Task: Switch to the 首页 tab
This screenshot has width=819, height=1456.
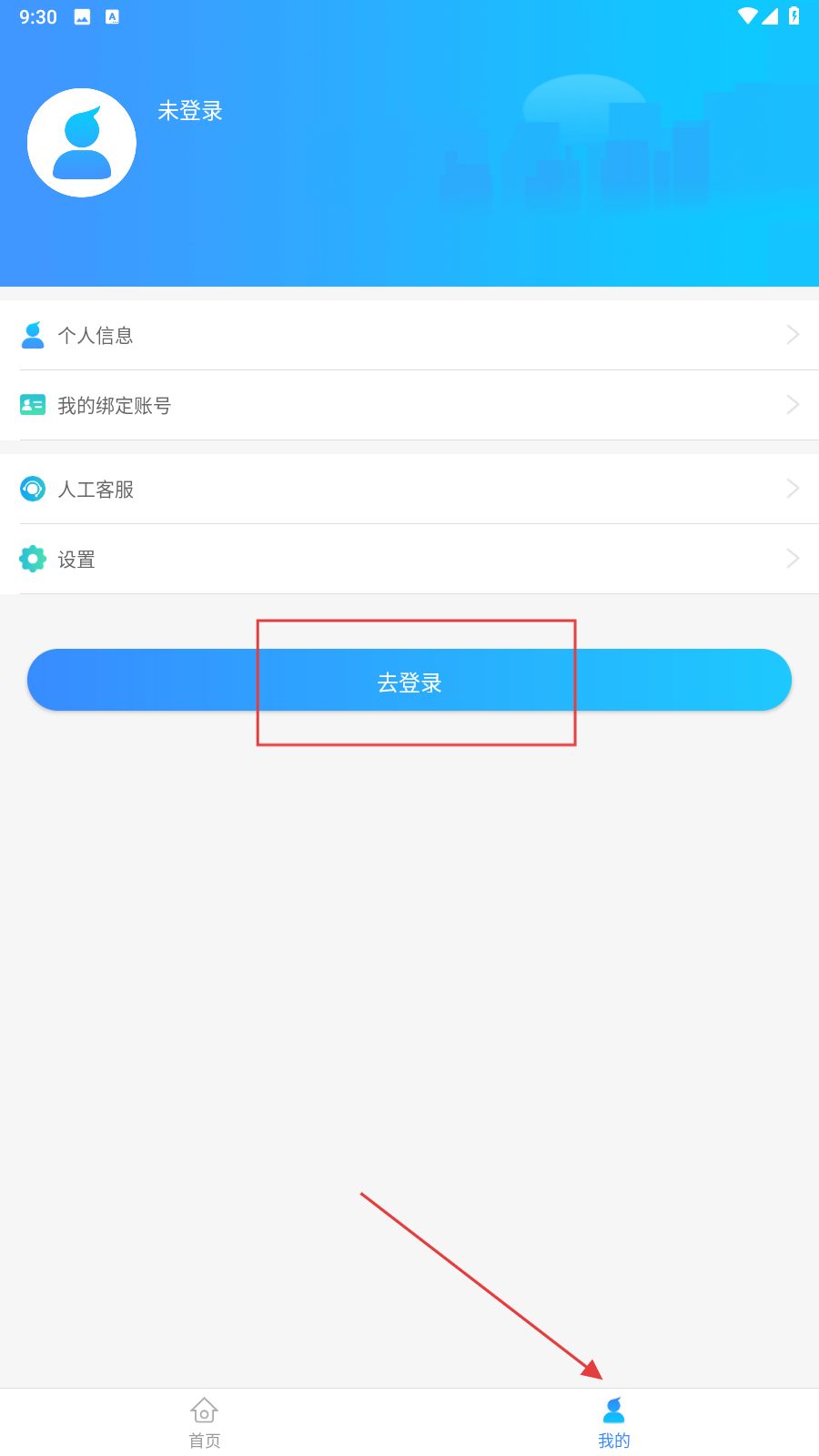Action: (x=205, y=1422)
